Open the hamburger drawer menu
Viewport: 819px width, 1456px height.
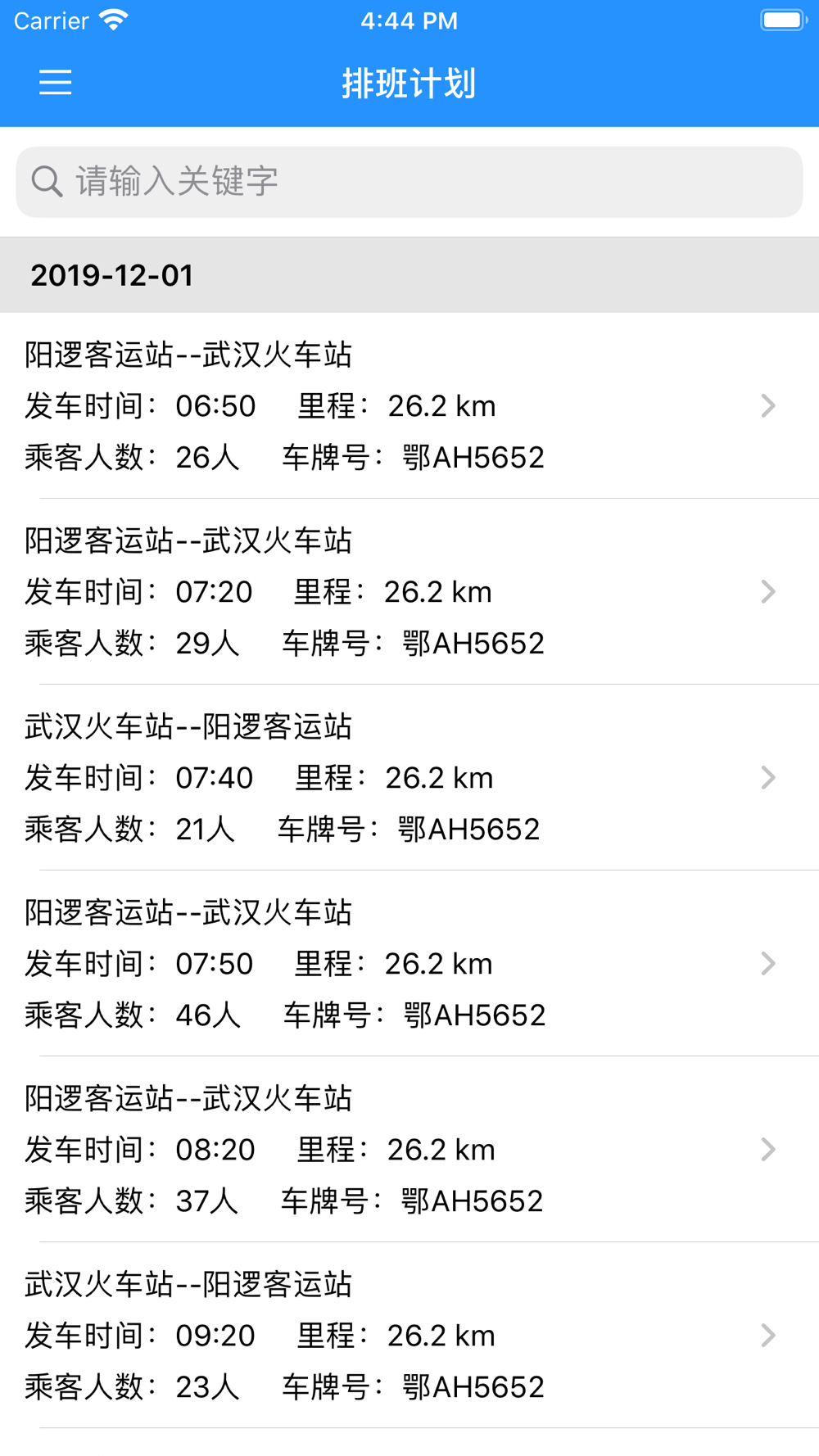[56, 83]
